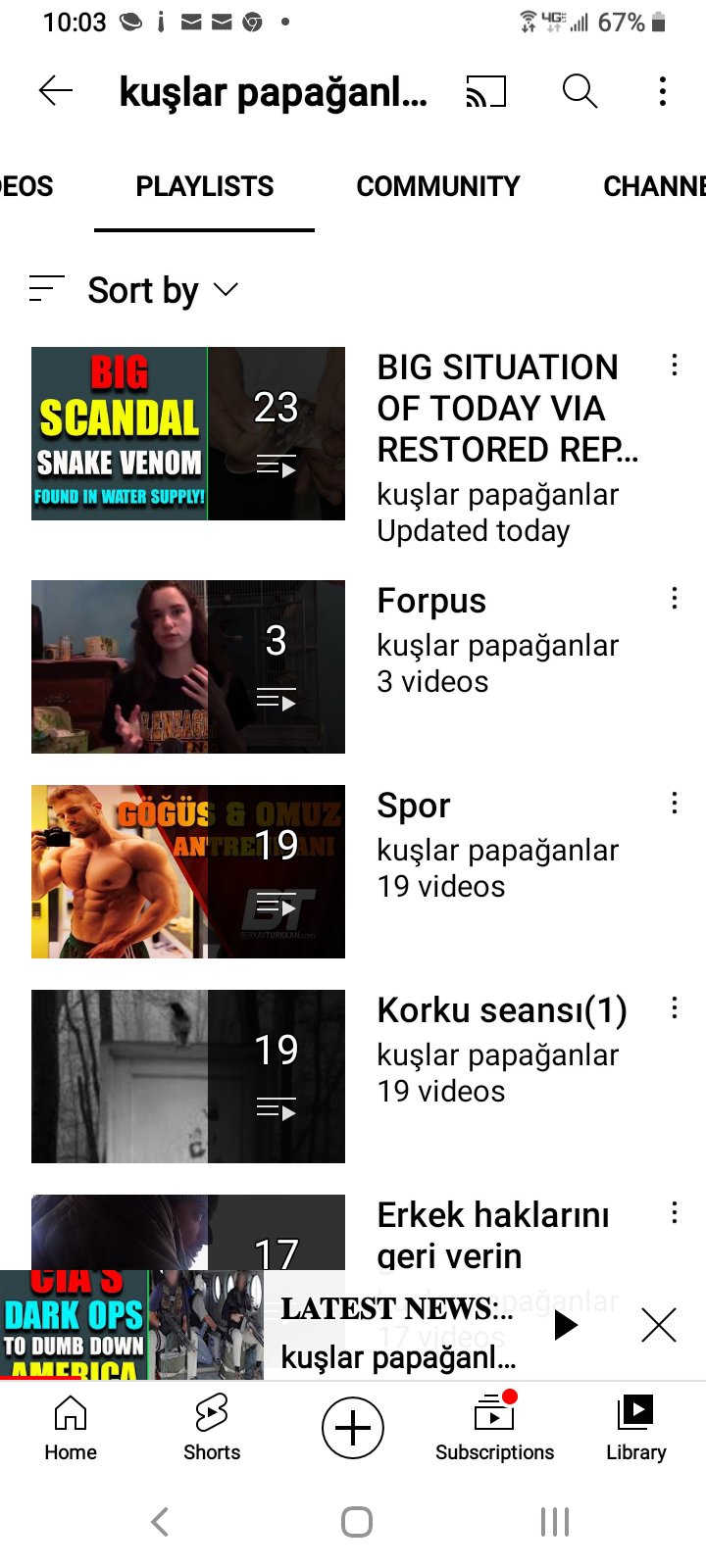Switch to the Subscriptions tab
This screenshot has width=706, height=1568.
pyautogui.click(x=494, y=1427)
